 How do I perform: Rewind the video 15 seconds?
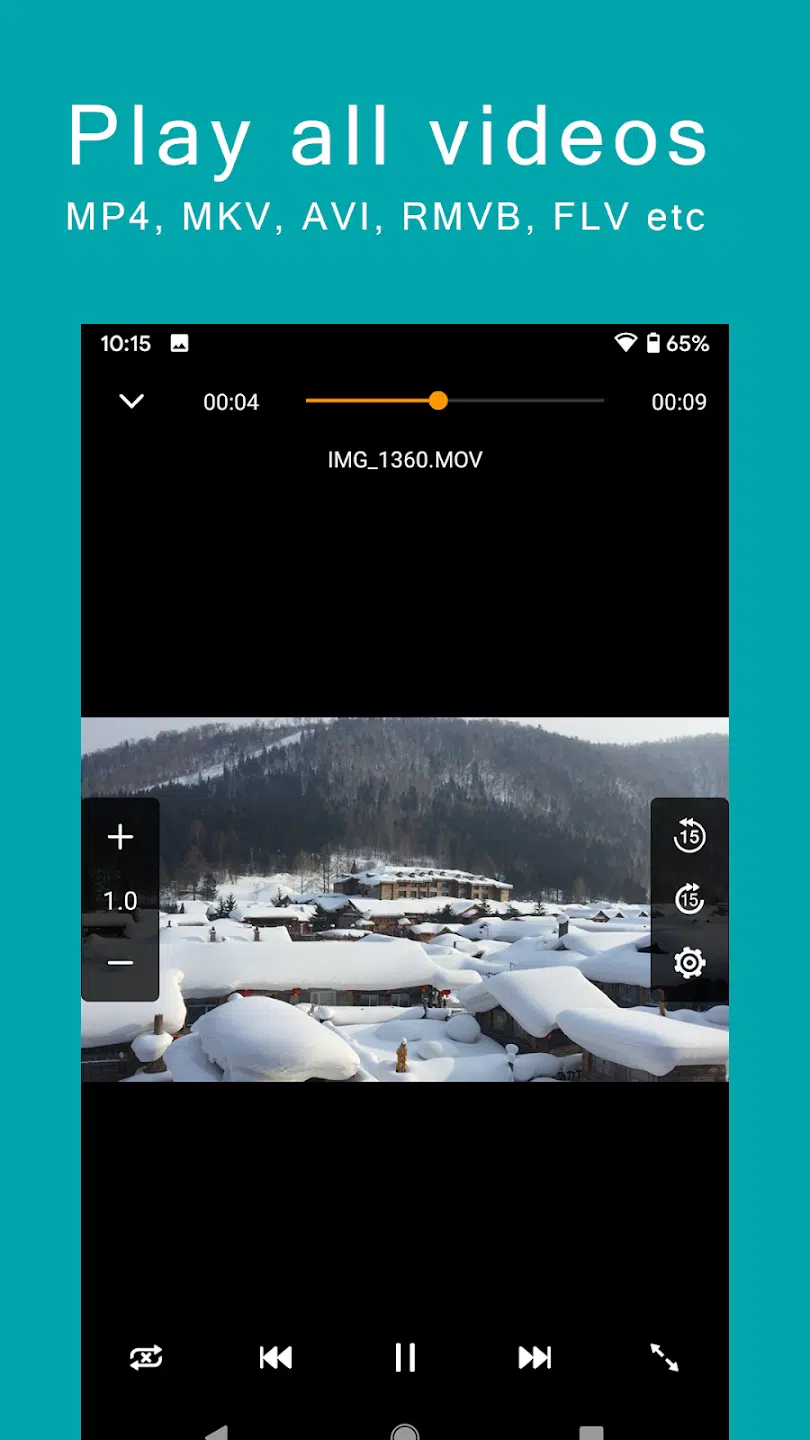688,836
